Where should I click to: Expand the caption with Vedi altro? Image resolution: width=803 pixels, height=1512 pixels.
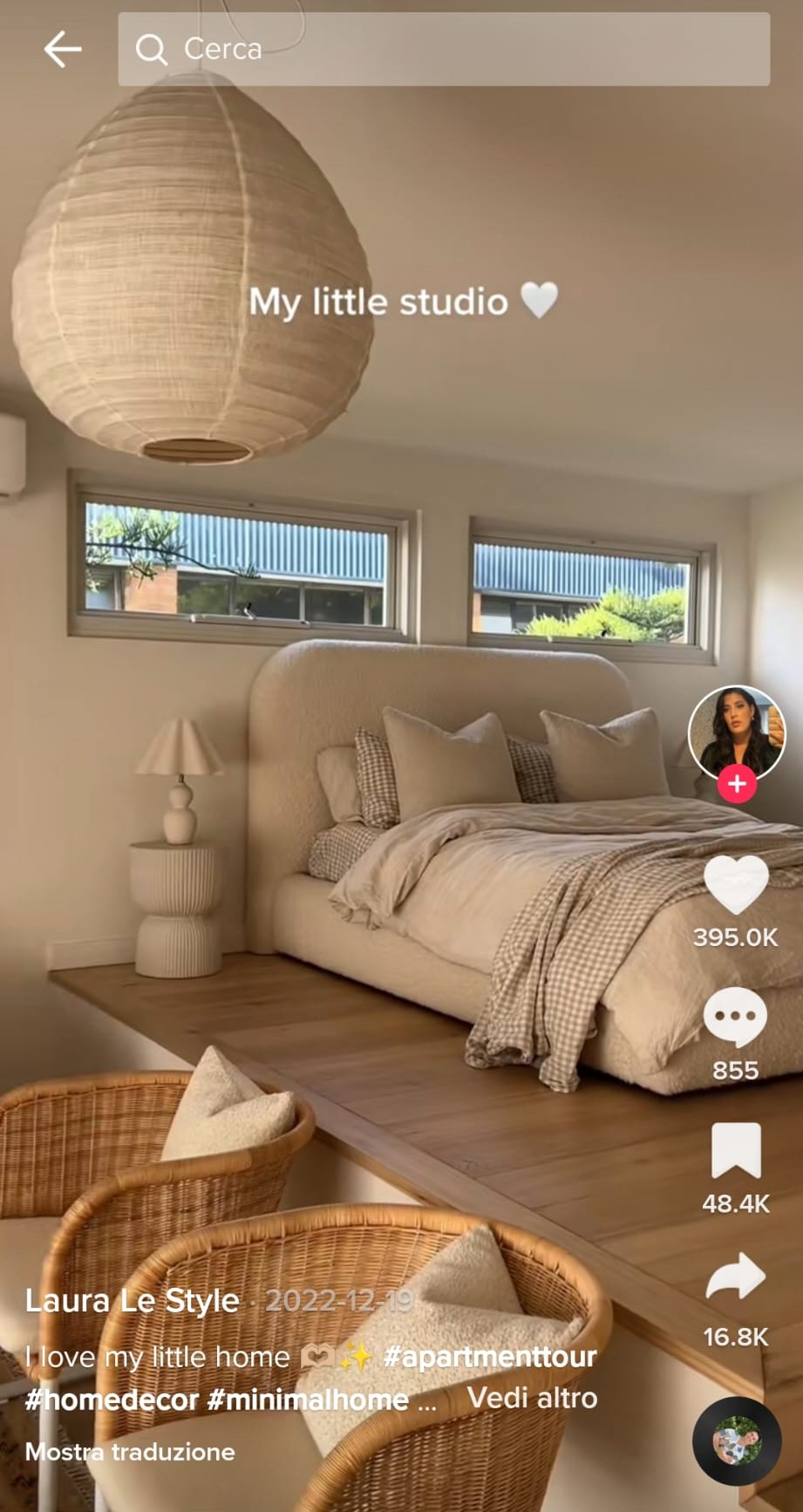tap(532, 1398)
